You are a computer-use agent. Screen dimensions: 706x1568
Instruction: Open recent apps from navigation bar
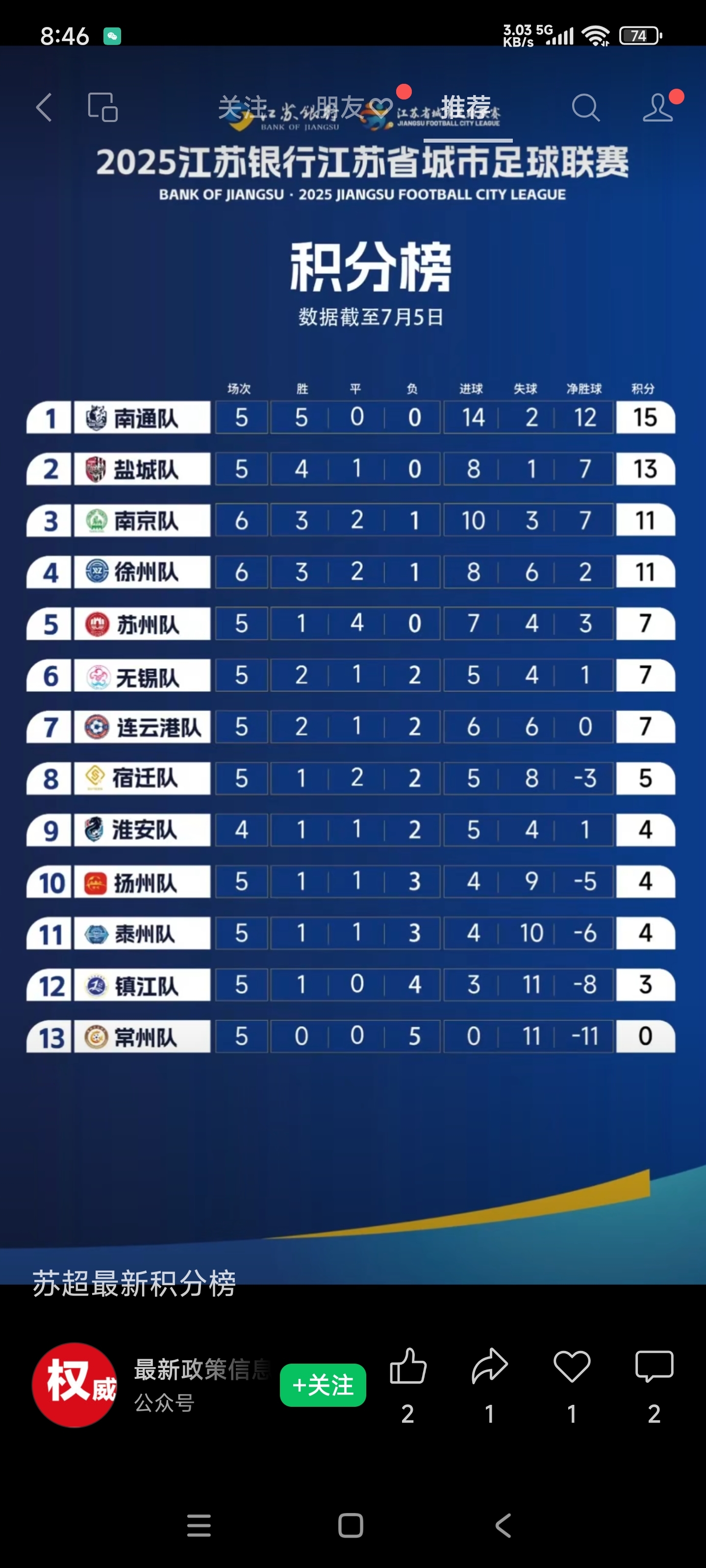[199, 1525]
